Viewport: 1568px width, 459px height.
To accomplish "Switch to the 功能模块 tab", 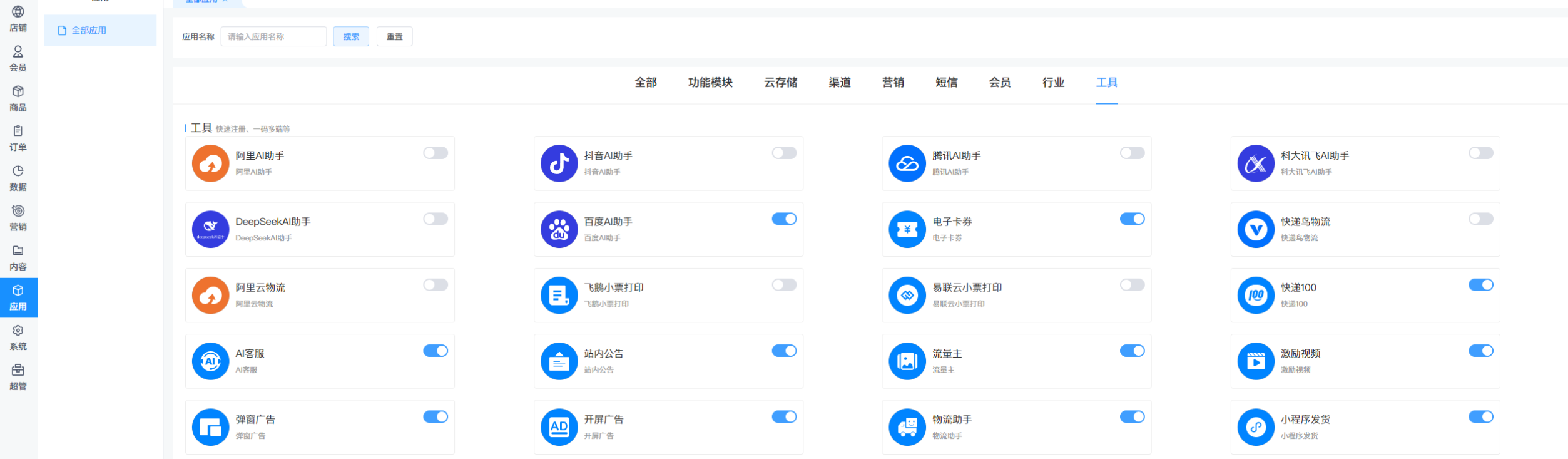I will click(x=710, y=83).
